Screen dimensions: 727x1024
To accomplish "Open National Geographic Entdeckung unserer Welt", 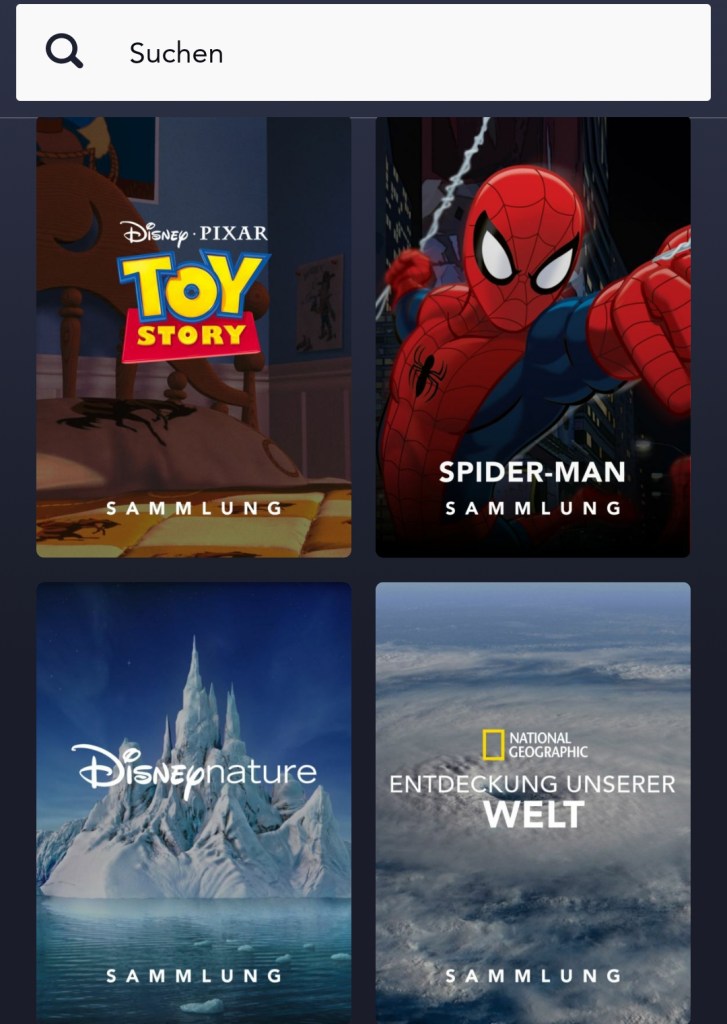I will click(532, 800).
